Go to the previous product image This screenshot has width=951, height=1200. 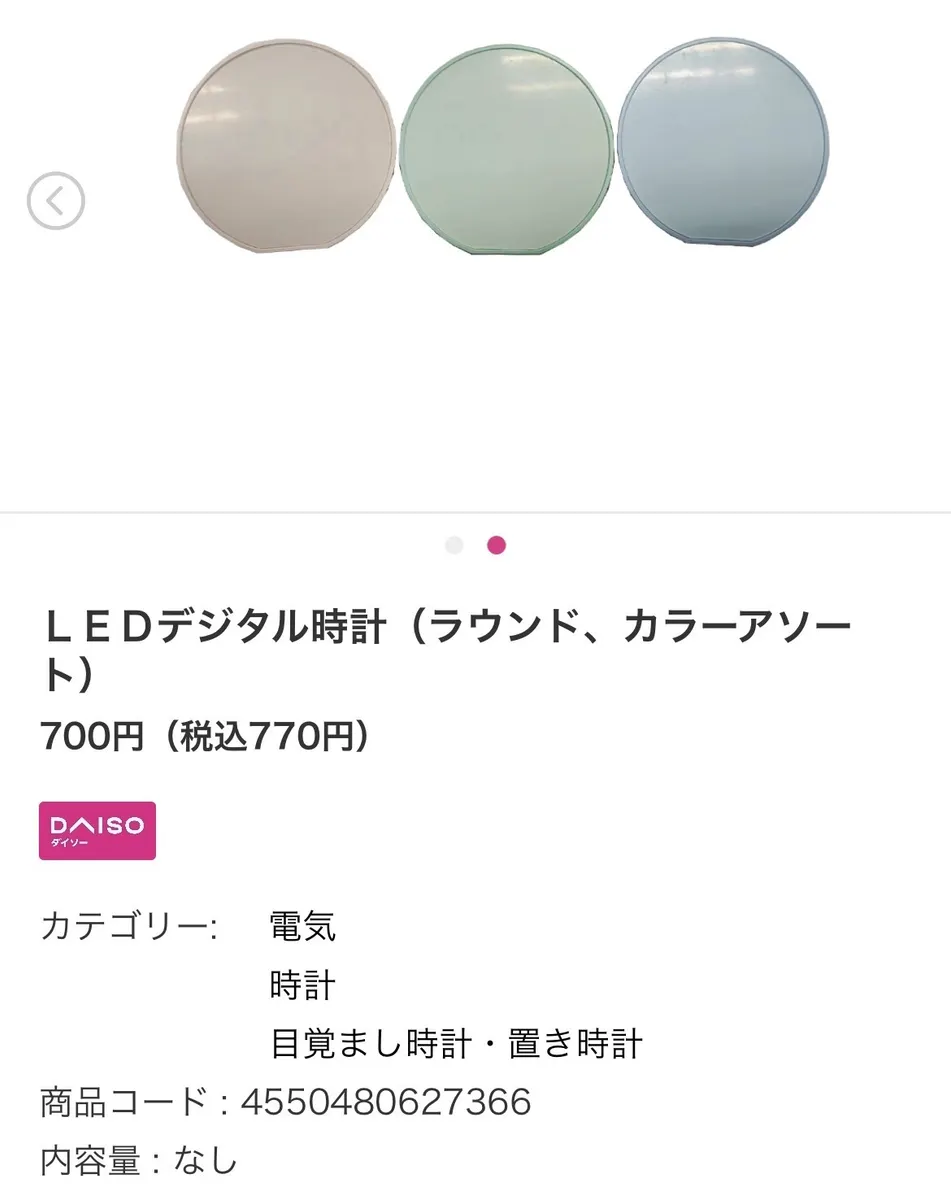click(x=56, y=201)
